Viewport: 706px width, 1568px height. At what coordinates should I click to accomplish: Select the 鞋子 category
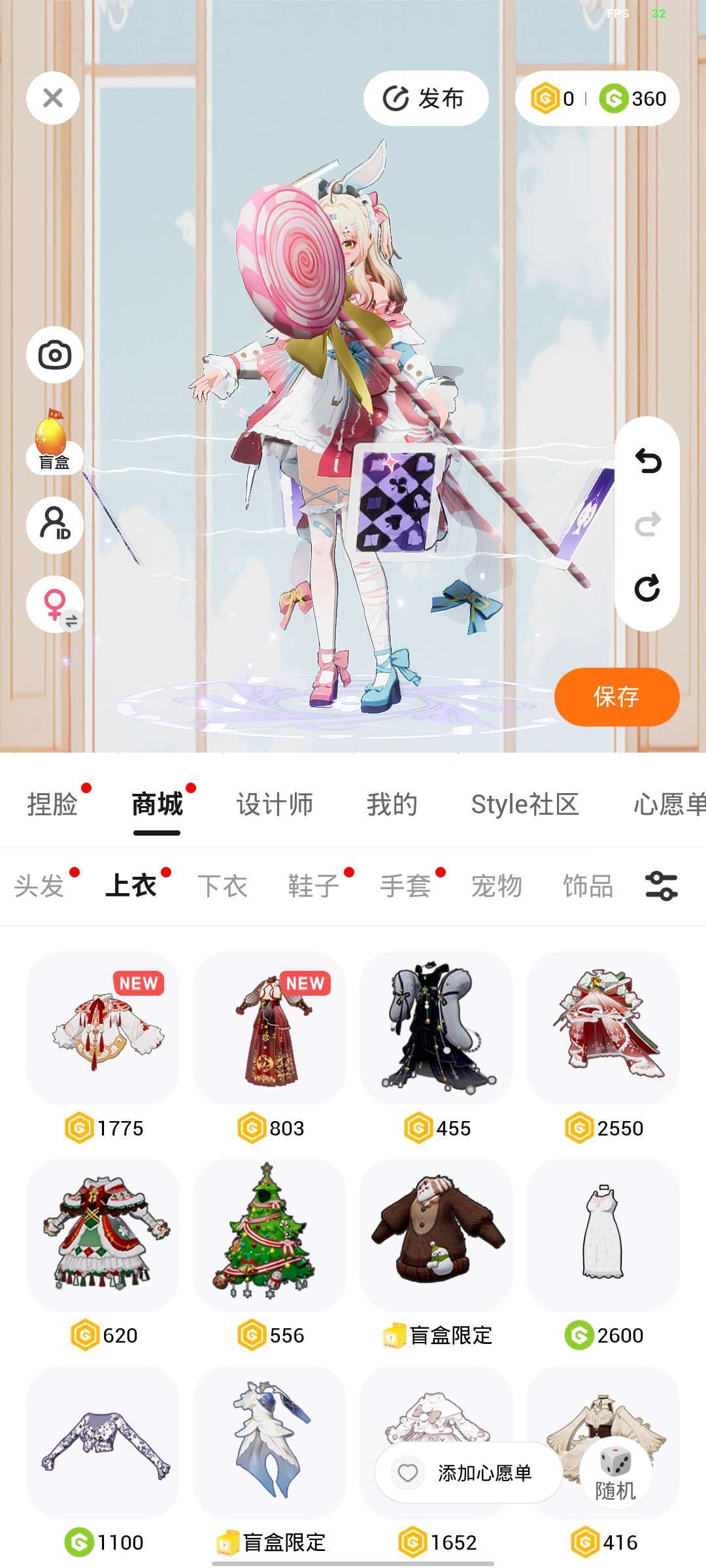314,886
